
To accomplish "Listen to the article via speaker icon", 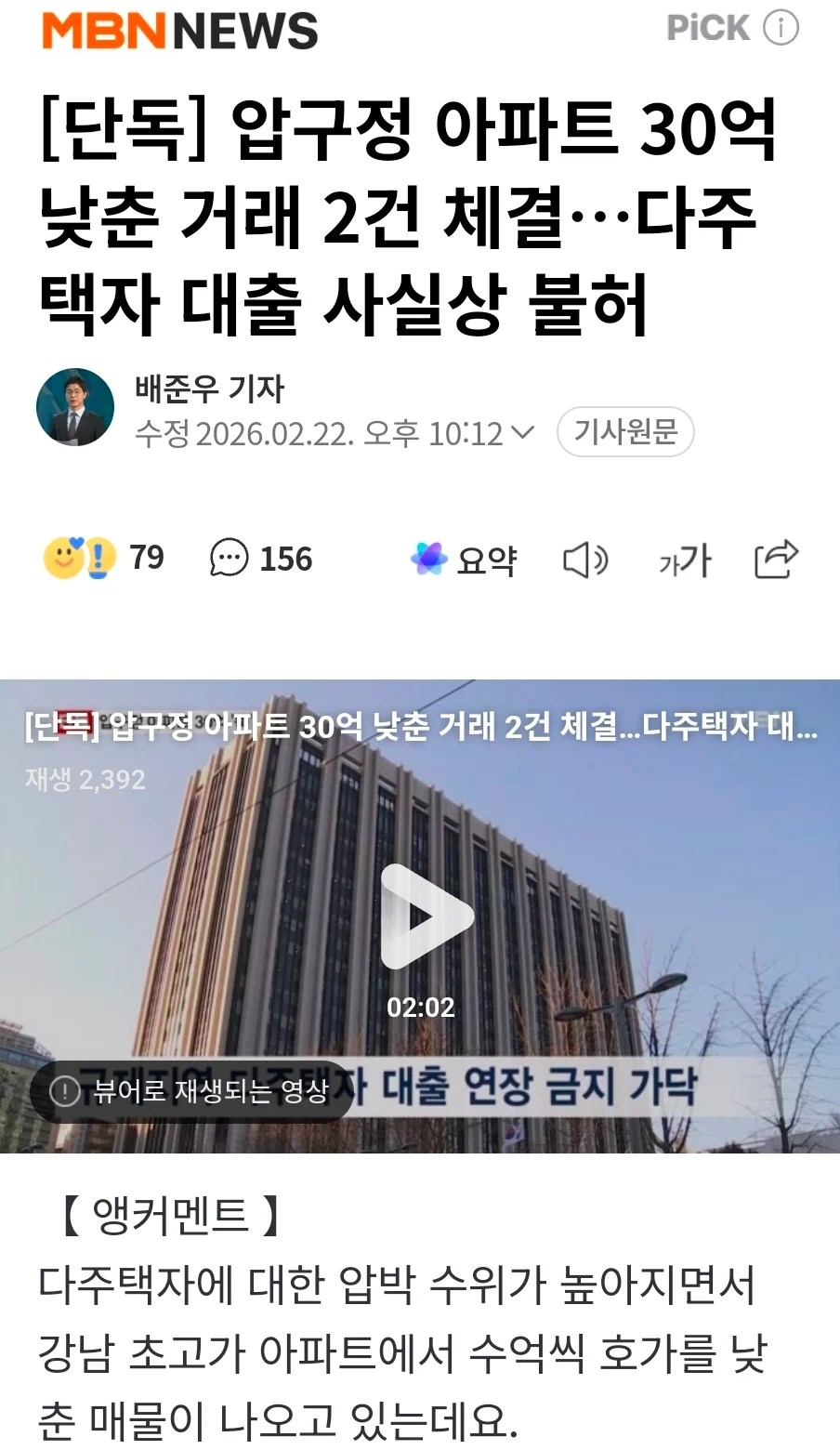I will pos(585,560).
